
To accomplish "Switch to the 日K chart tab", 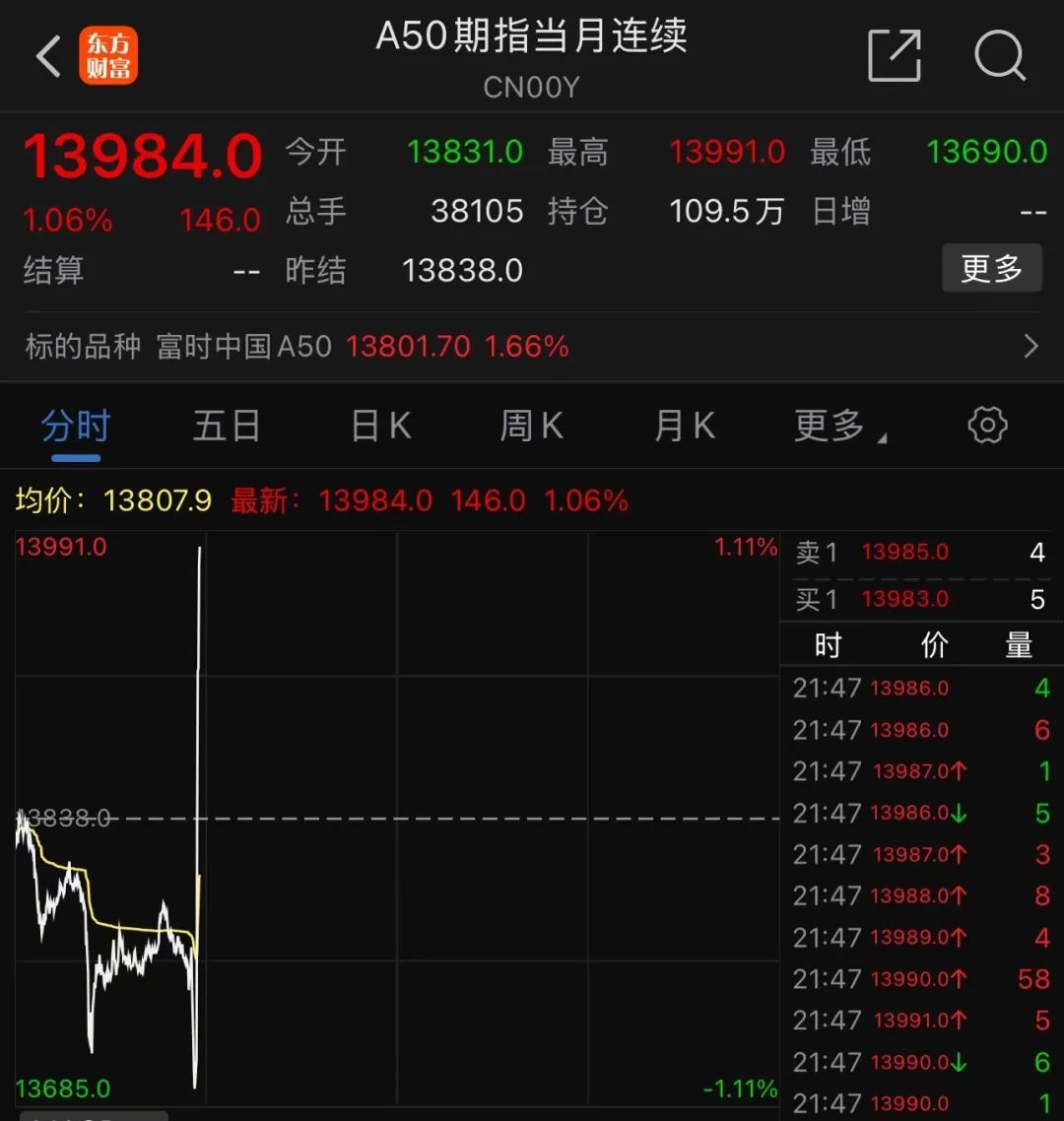I will [380, 428].
